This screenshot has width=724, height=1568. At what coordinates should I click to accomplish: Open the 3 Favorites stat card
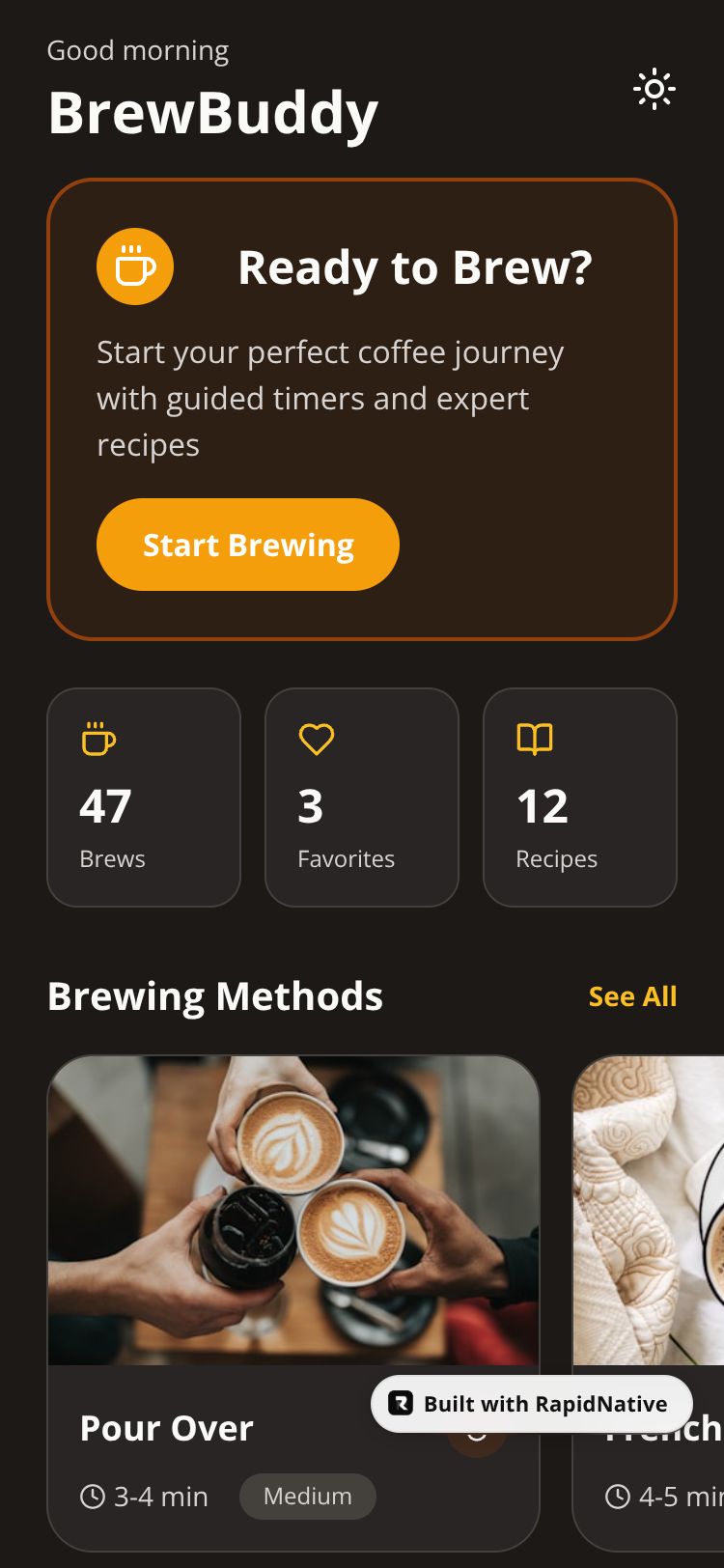tap(362, 798)
